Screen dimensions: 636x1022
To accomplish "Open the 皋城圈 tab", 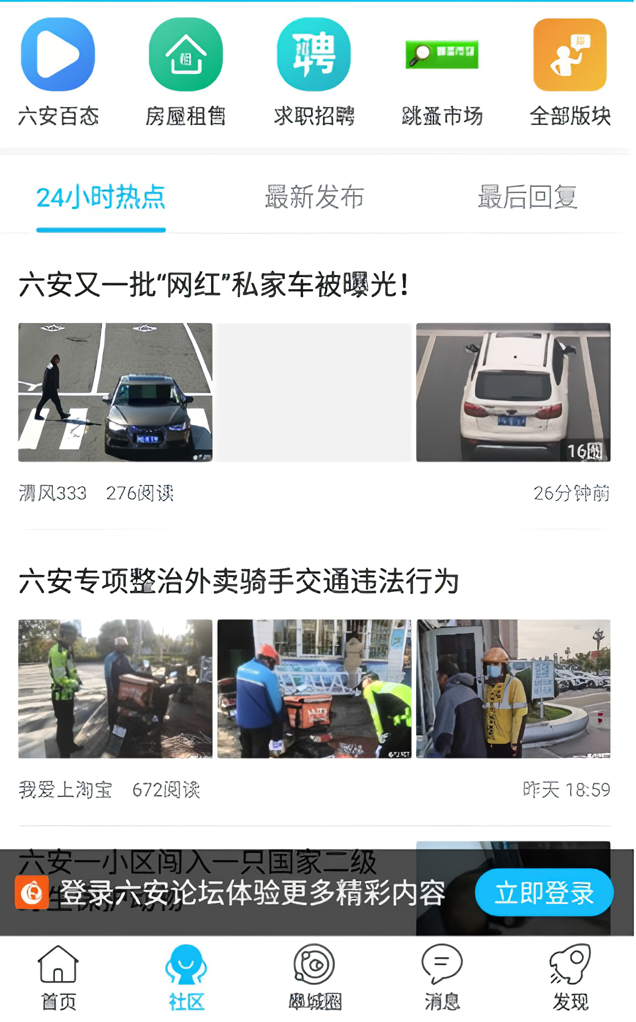I will (314, 978).
